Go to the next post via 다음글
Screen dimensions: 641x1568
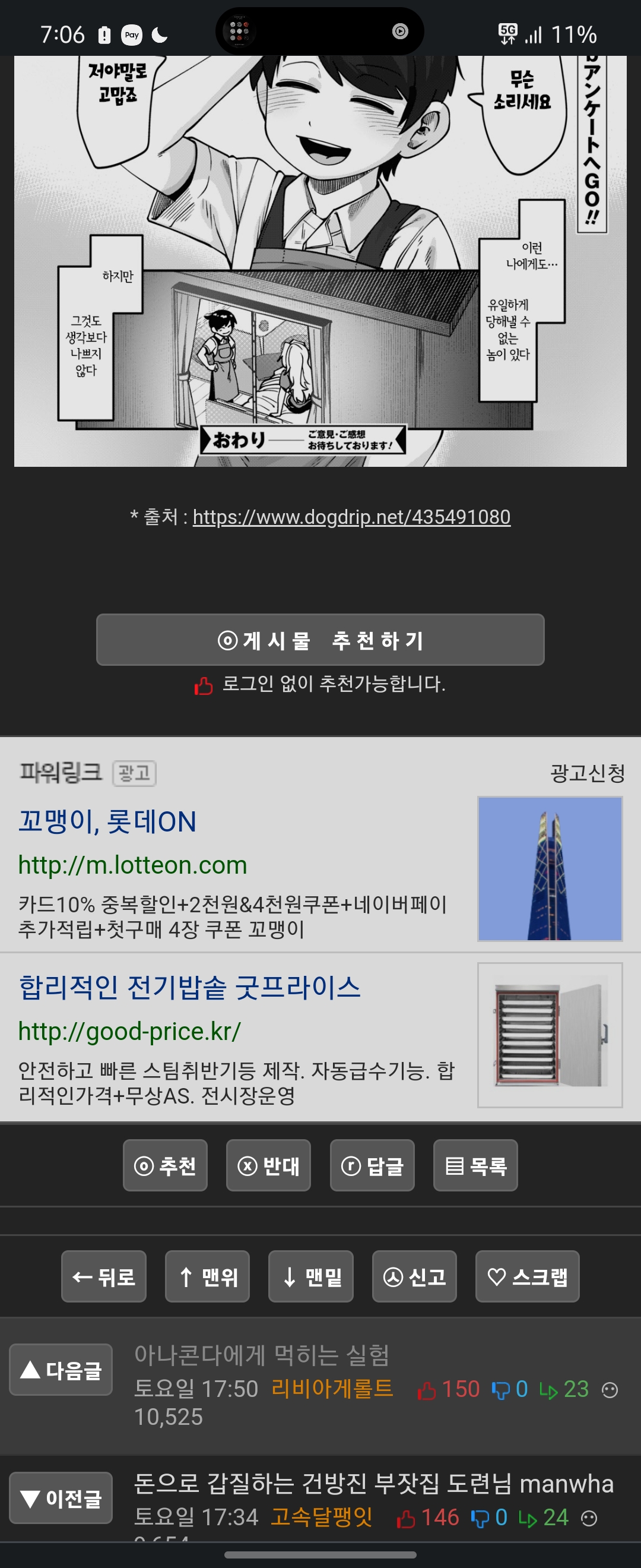click(x=61, y=1370)
